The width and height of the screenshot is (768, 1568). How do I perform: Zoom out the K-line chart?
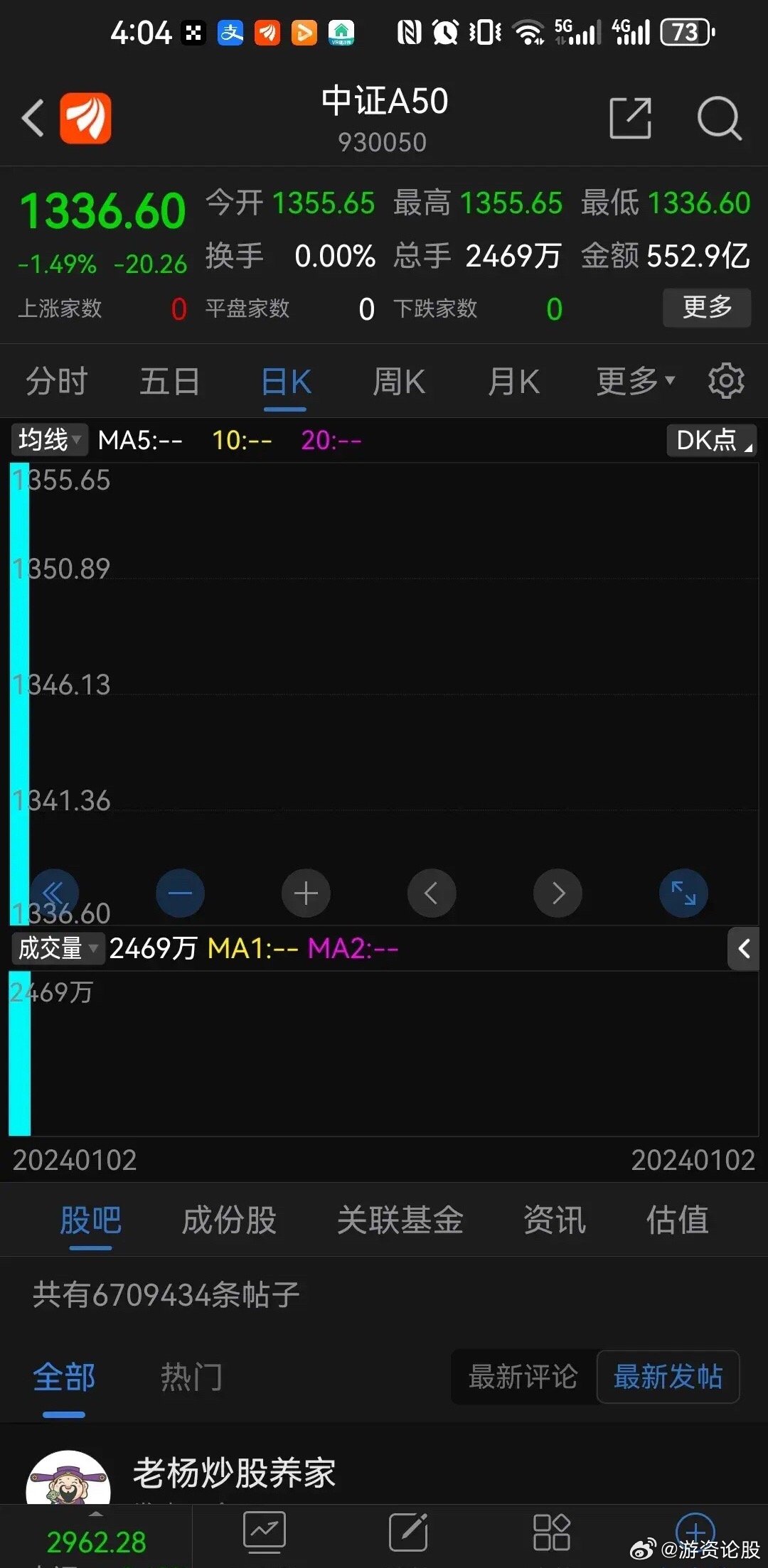pos(180,893)
